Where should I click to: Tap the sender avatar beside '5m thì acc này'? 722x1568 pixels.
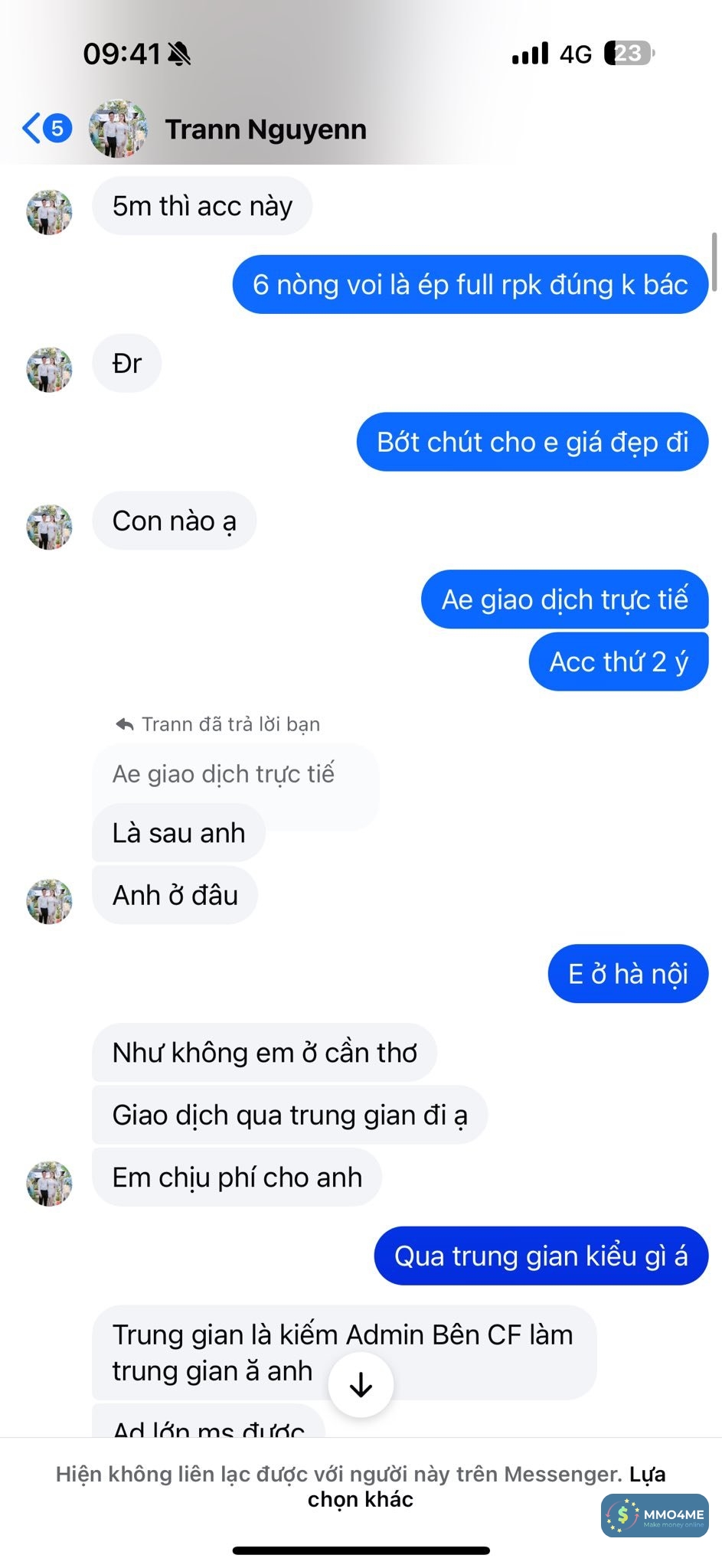tap(50, 212)
